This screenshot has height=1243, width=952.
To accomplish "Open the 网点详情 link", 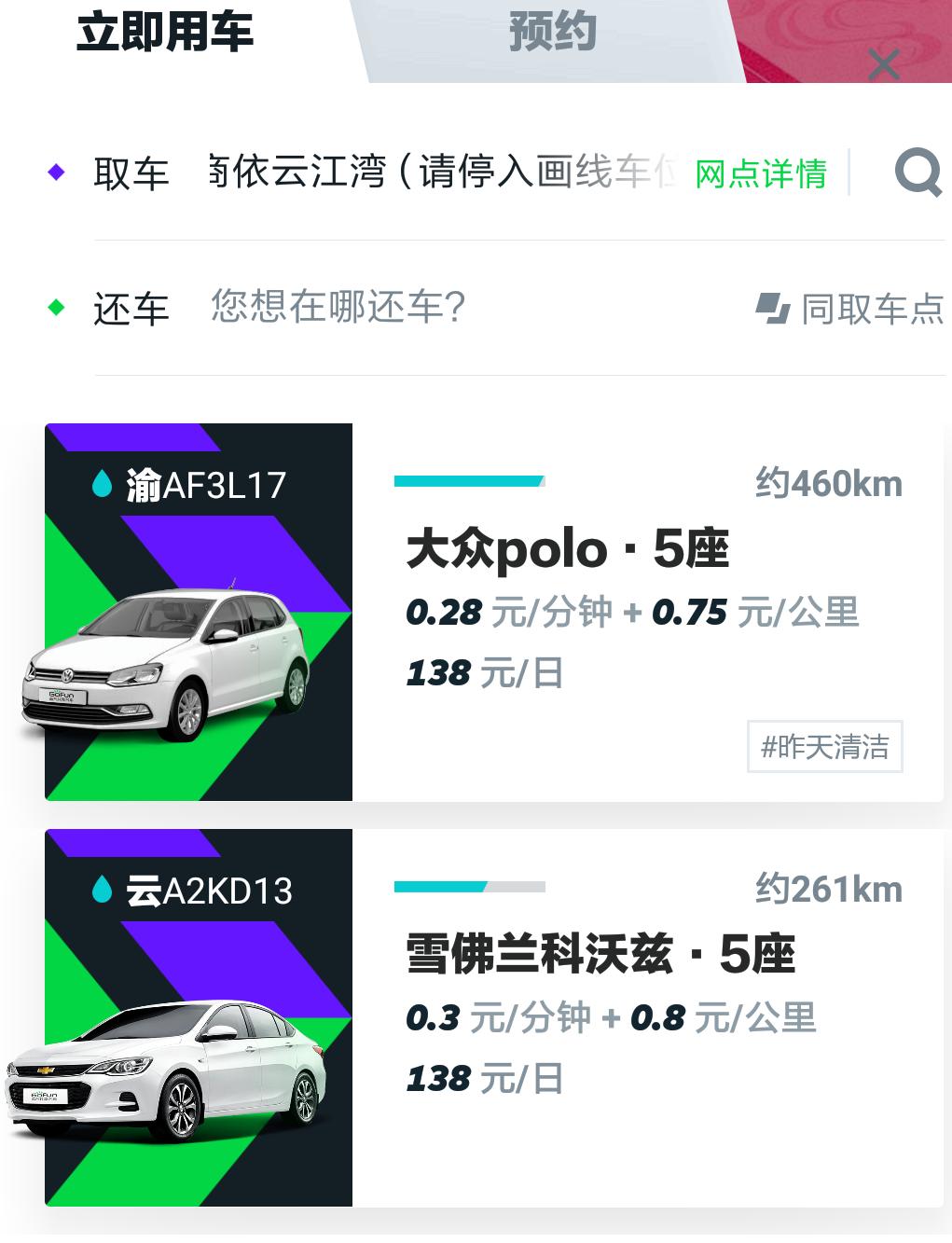I will [758, 175].
